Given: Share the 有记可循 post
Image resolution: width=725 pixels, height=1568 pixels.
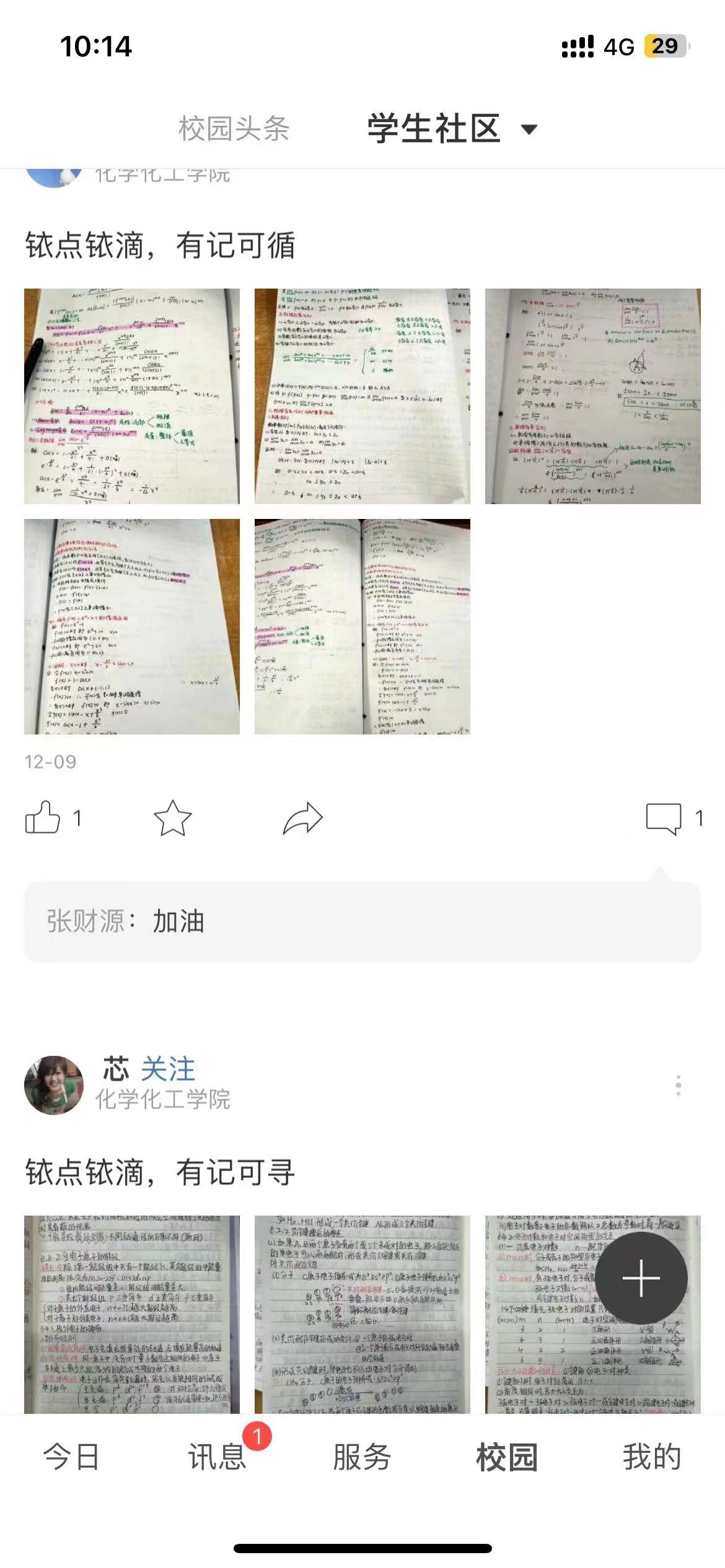Looking at the screenshot, I should 302,818.
